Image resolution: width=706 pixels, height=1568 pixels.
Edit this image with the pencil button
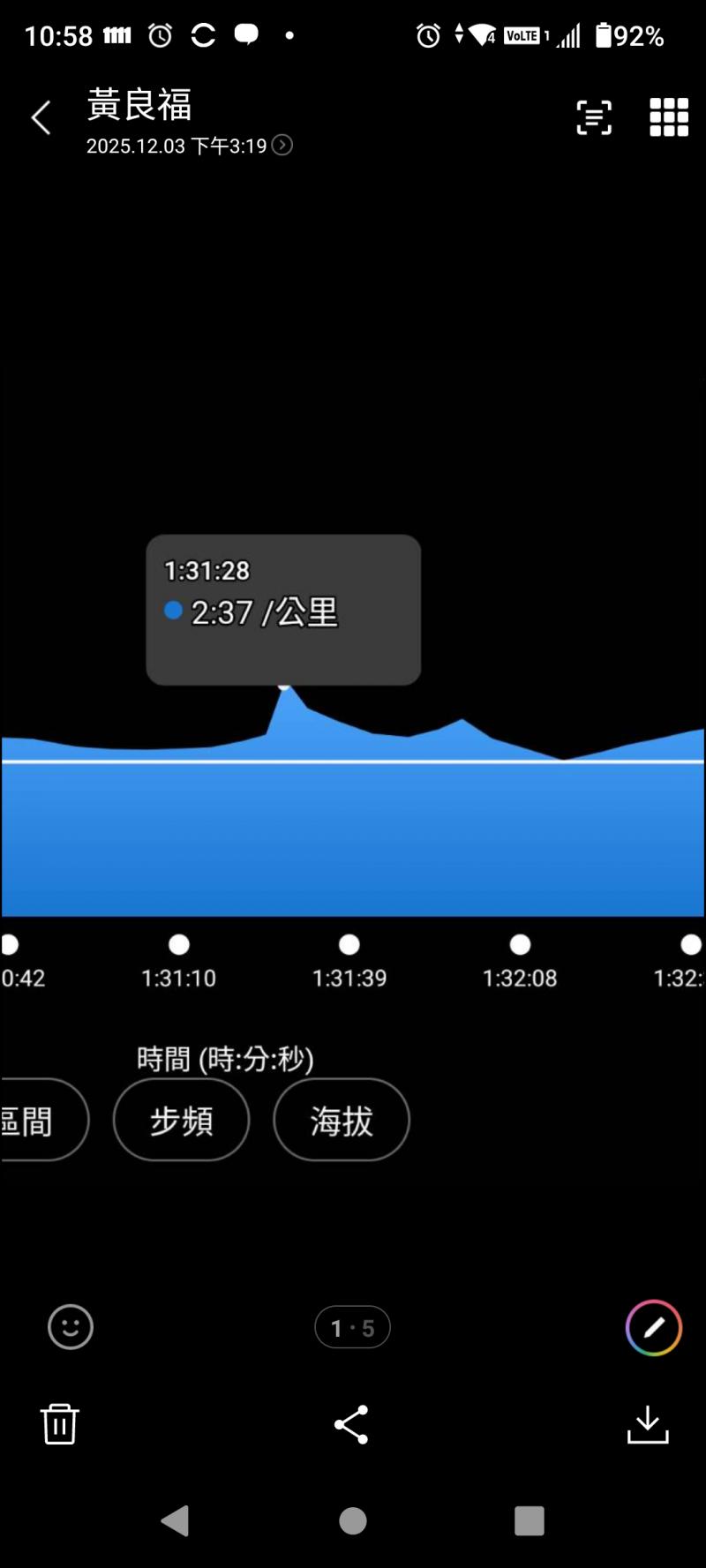coord(653,1327)
